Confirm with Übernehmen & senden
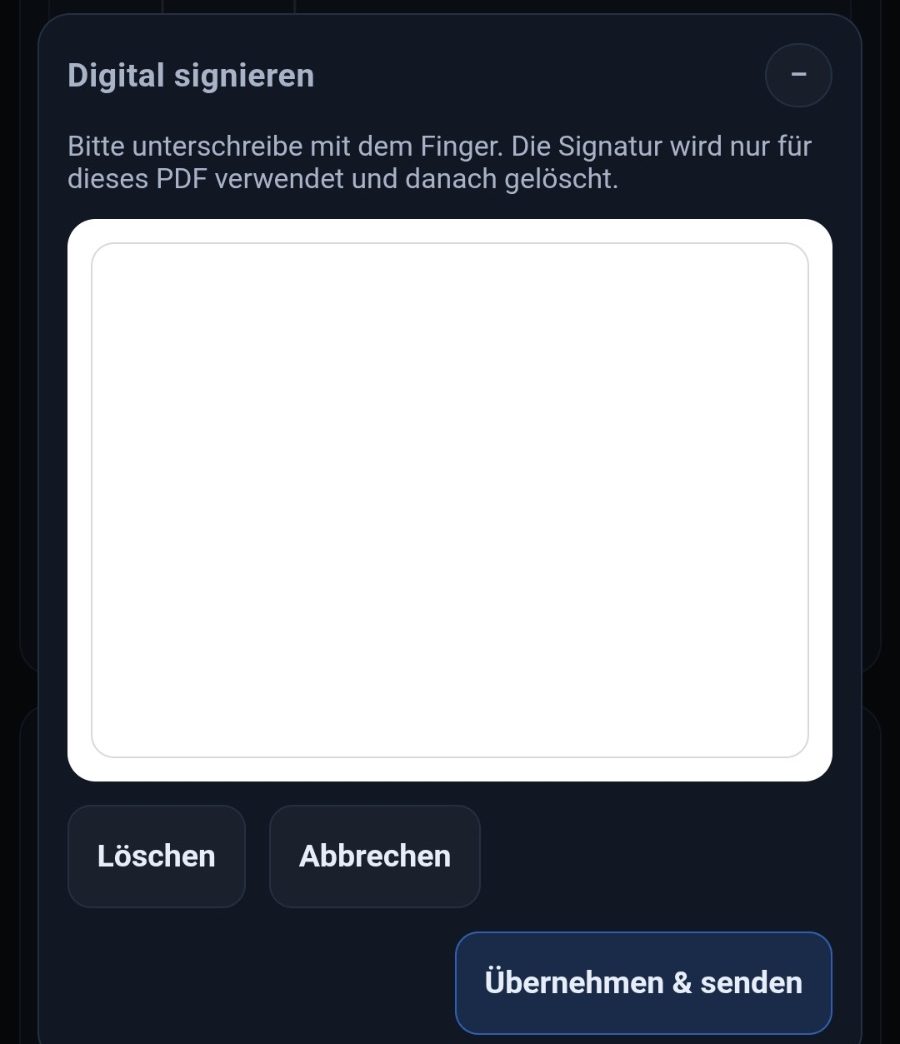The image size is (900, 1044). [643, 982]
